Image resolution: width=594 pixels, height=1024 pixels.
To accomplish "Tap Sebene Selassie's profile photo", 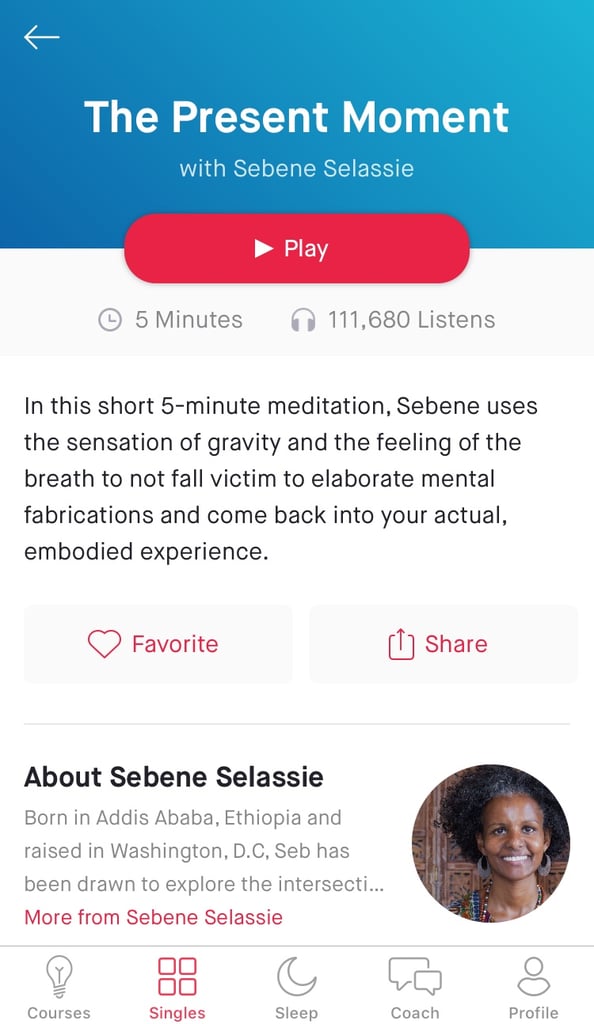I will (491, 843).
